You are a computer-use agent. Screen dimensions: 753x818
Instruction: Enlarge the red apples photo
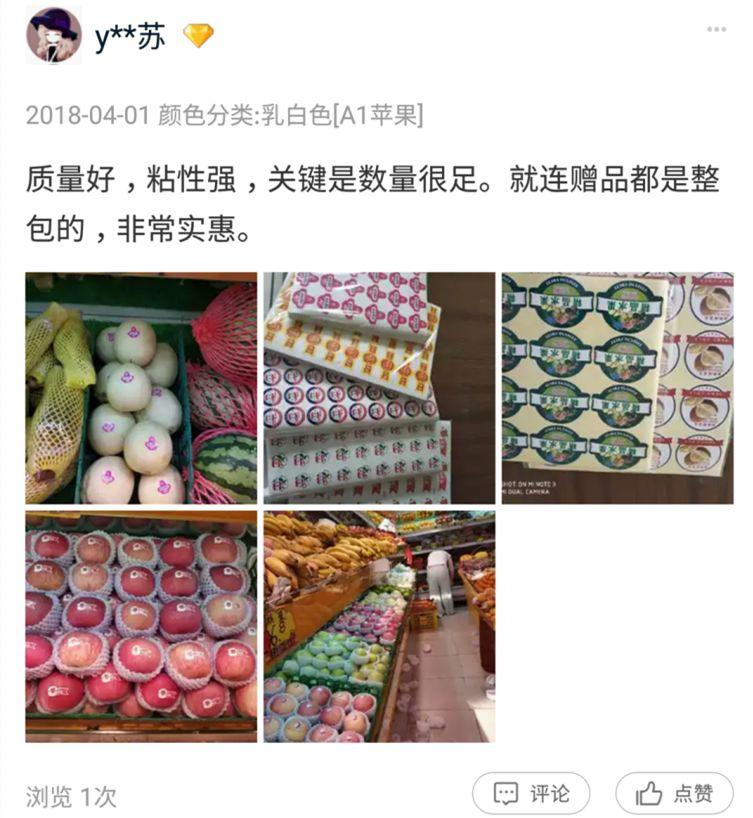coord(141,626)
